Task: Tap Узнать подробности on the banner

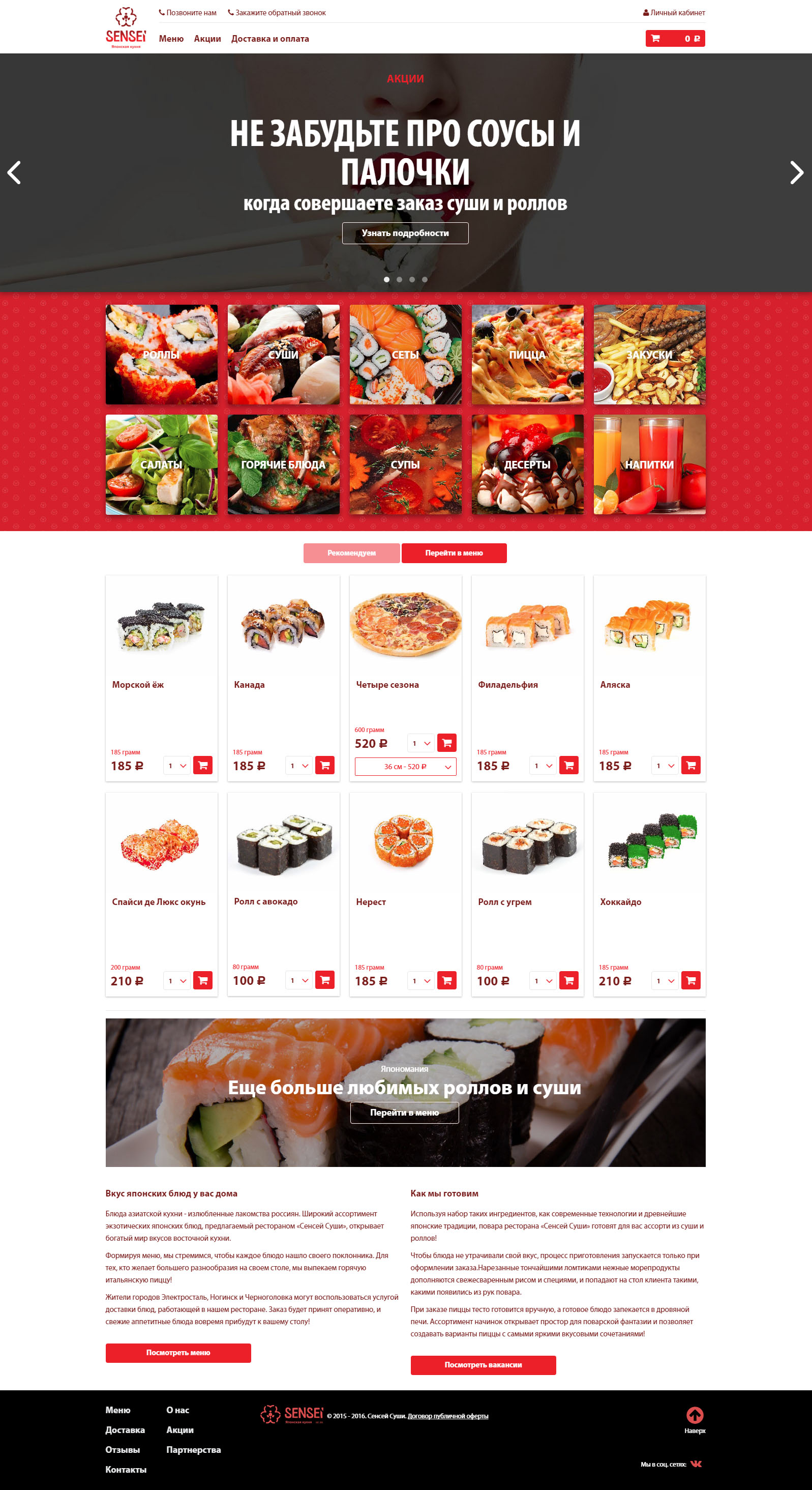Action: click(x=405, y=233)
